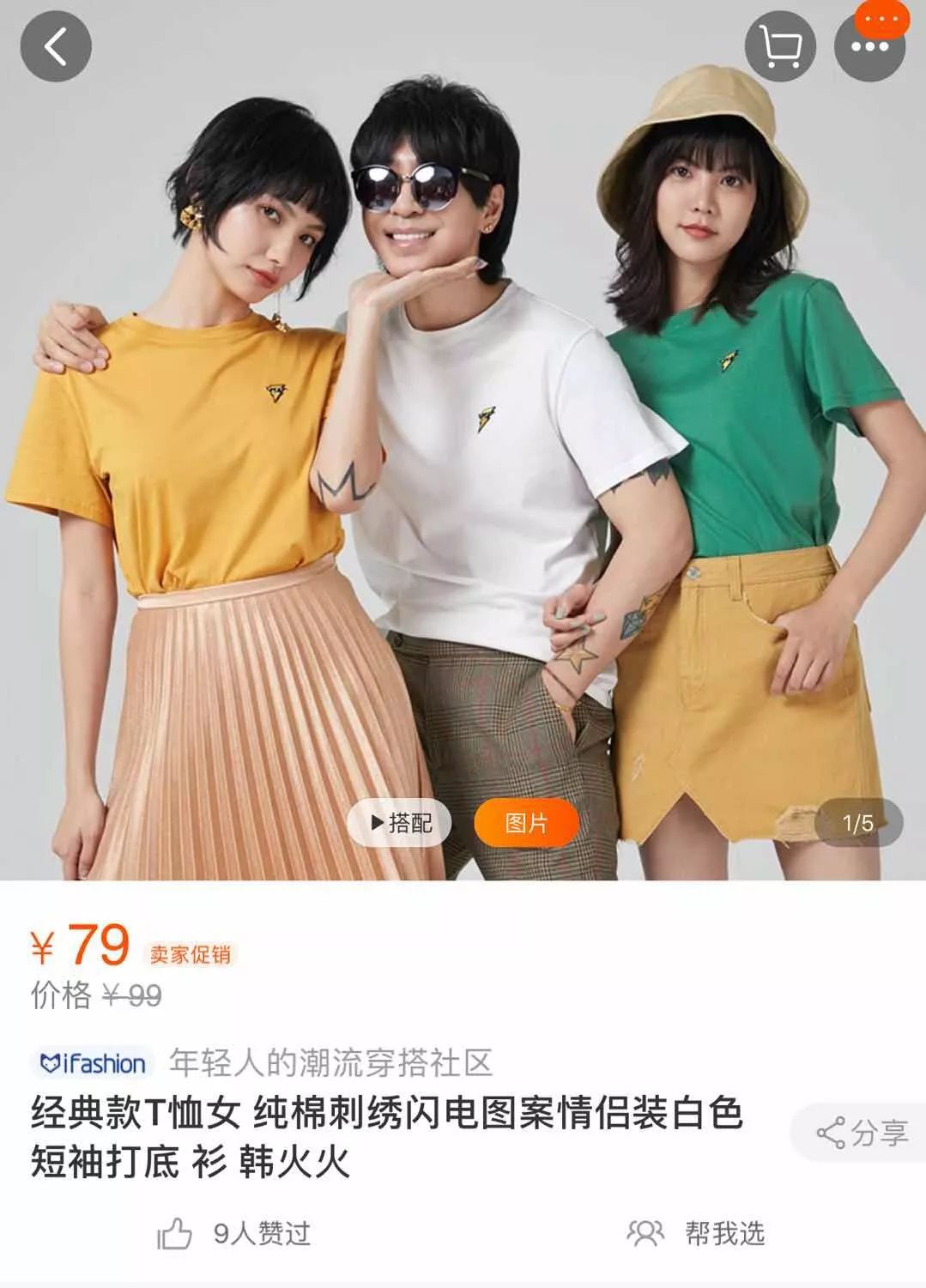Screen dimensions: 926x1288
Task: Select the 图片 pictures tab
Action: [526, 823]
